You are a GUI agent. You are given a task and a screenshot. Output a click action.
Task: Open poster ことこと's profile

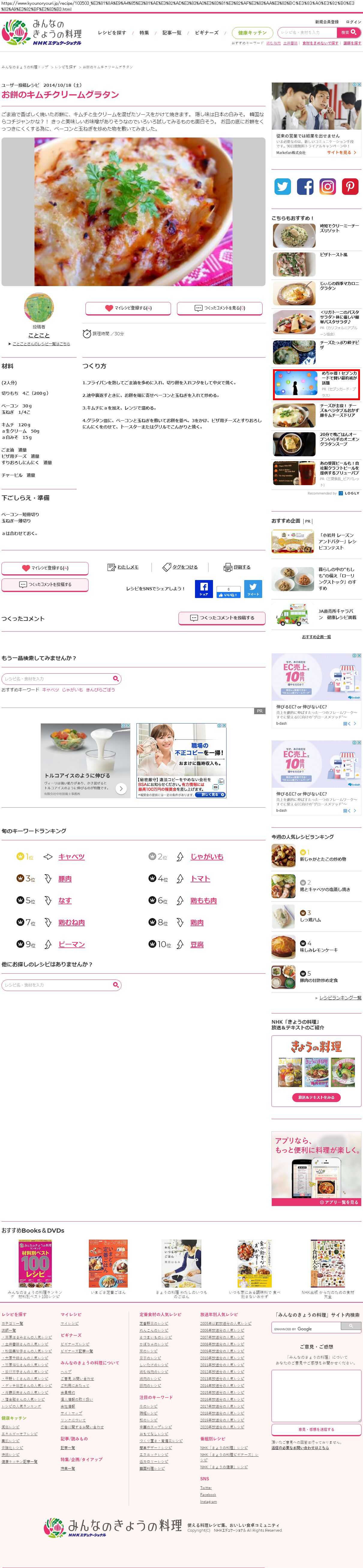coord(39,335)
